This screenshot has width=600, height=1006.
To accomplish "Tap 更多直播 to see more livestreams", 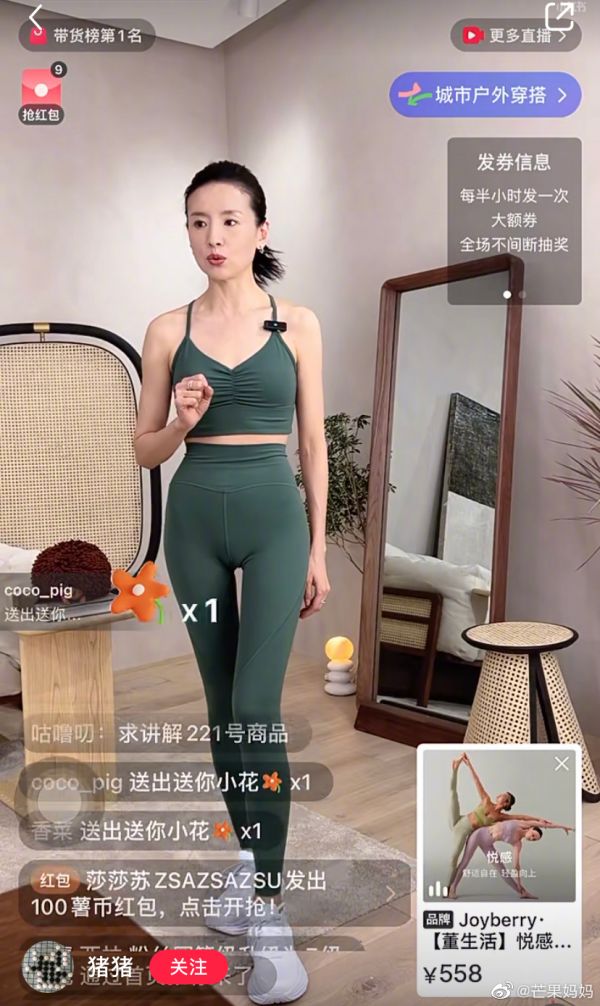I will [x=515, y=36].
